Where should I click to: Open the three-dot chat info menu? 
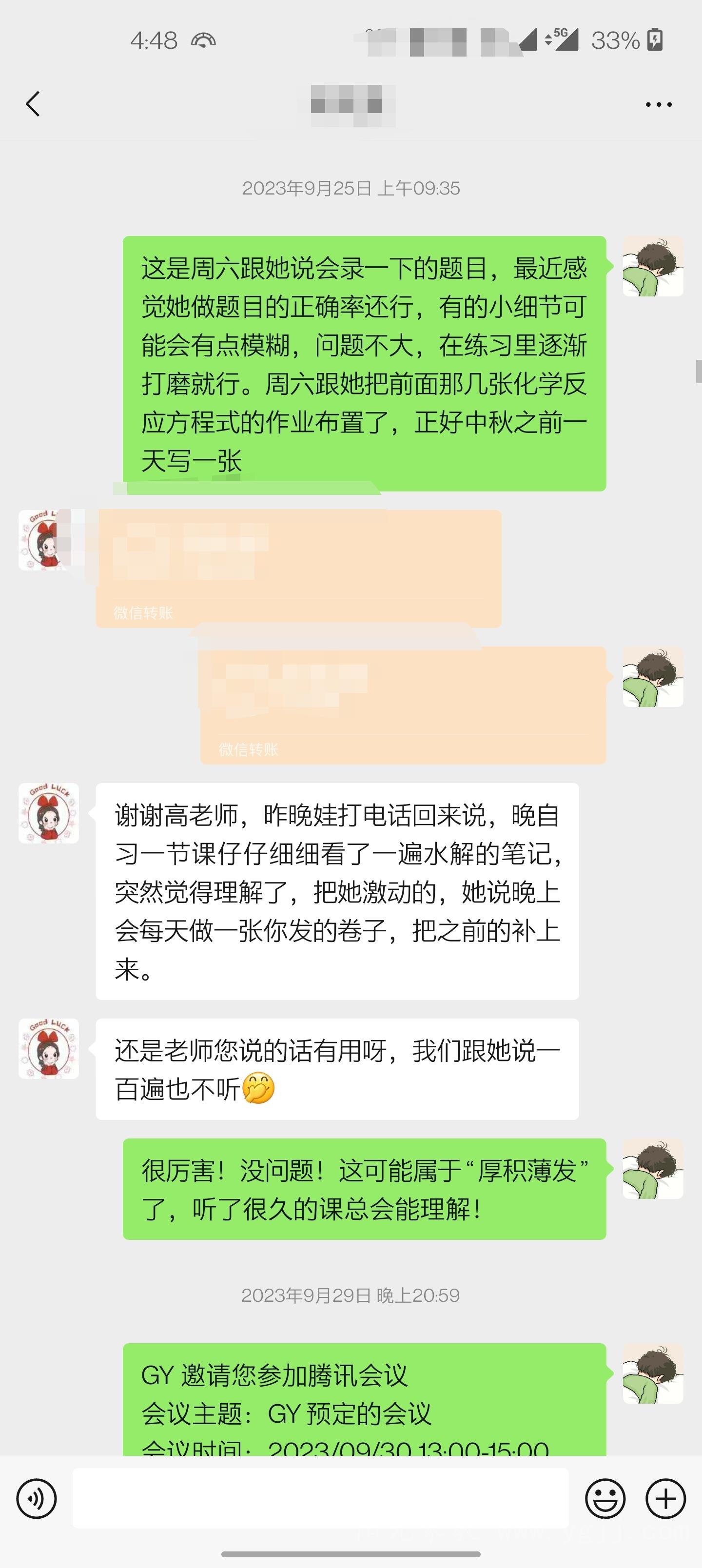click(658, 105)
